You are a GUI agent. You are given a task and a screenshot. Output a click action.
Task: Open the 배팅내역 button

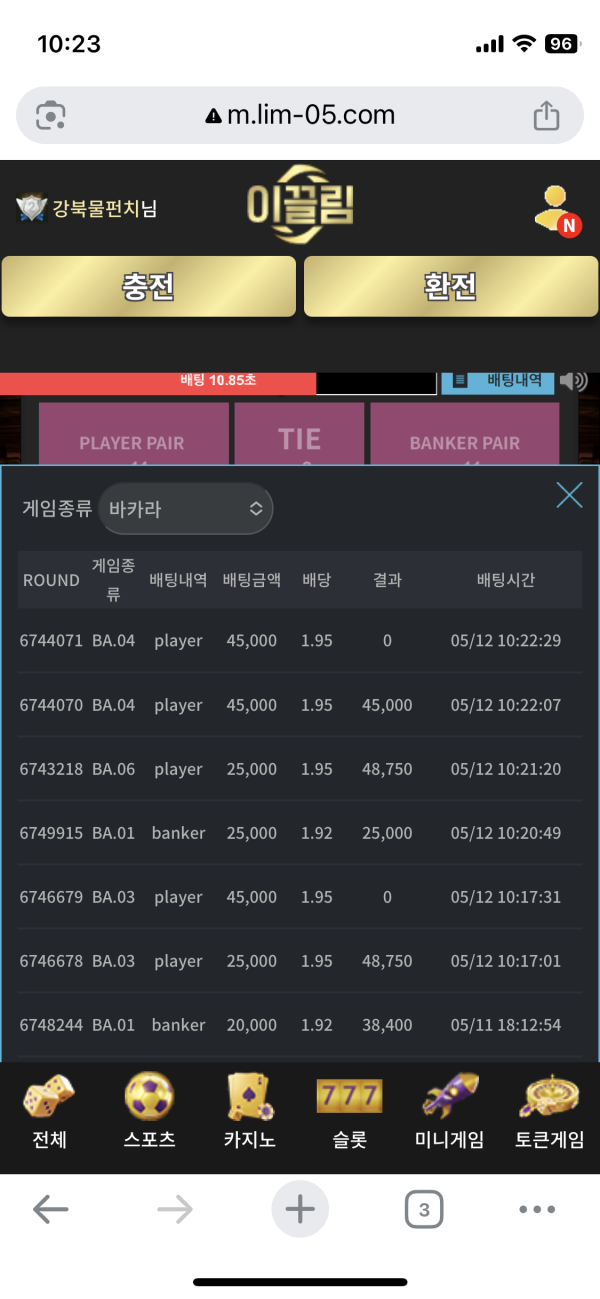[x=497, y=380]
